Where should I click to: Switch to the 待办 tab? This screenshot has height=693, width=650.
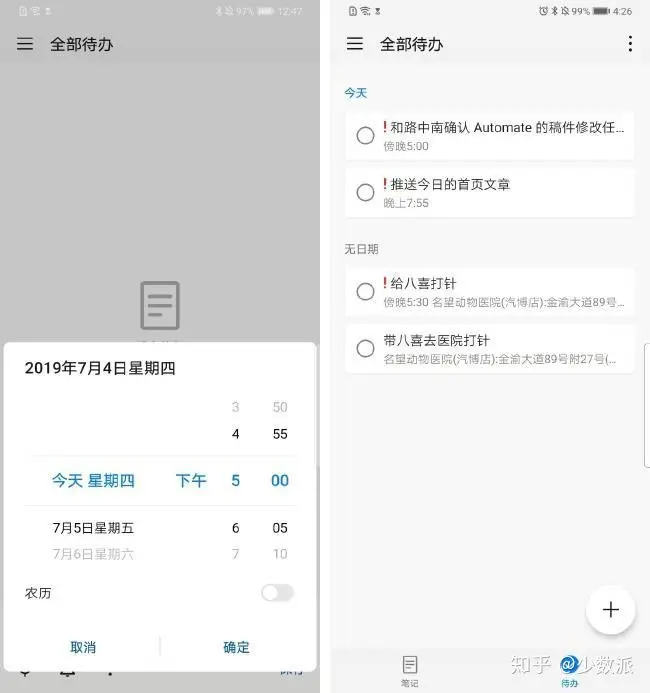tap(569, 670)
